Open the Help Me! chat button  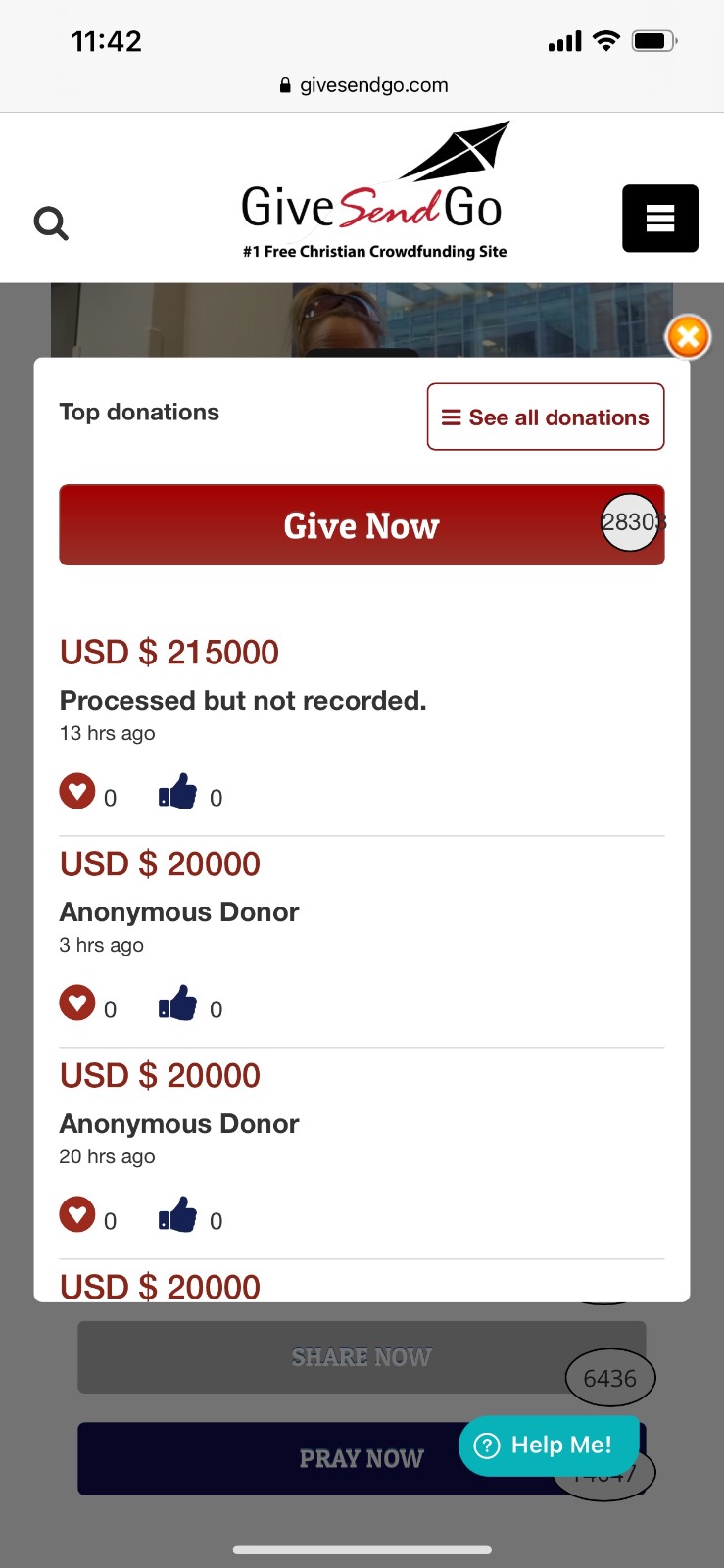click(549, 1445)
